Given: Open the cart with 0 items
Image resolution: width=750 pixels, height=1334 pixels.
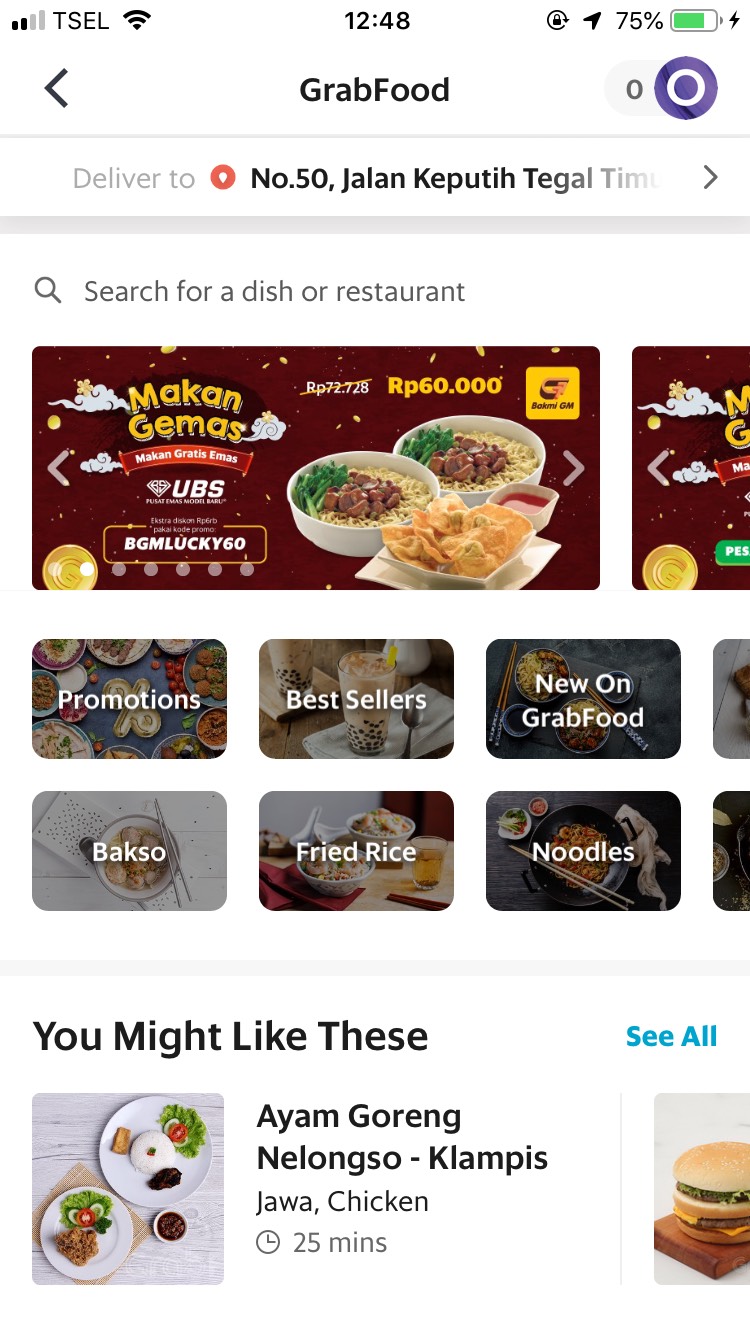Looking at the screenshot, I should click(x=661, y=89).
